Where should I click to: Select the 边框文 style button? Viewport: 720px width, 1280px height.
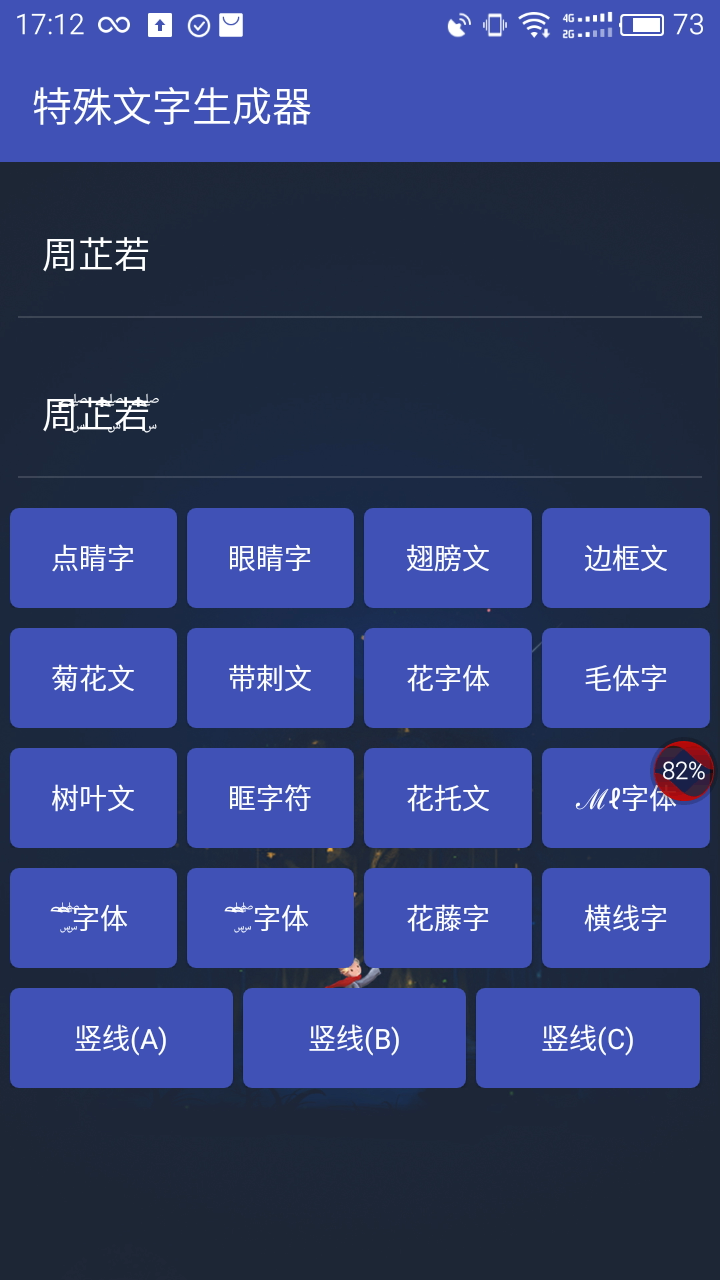[625, 557]
